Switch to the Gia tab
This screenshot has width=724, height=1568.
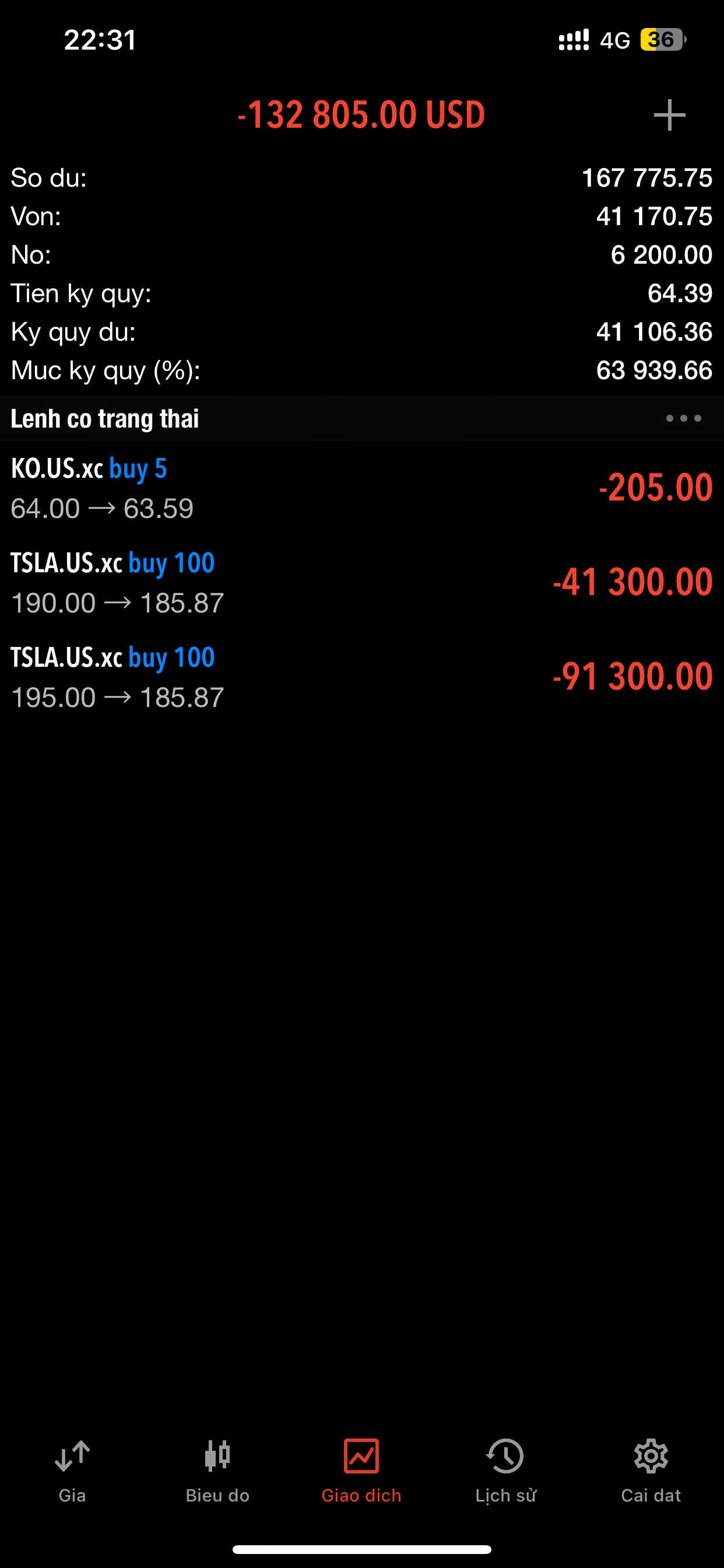[72, 1471]
